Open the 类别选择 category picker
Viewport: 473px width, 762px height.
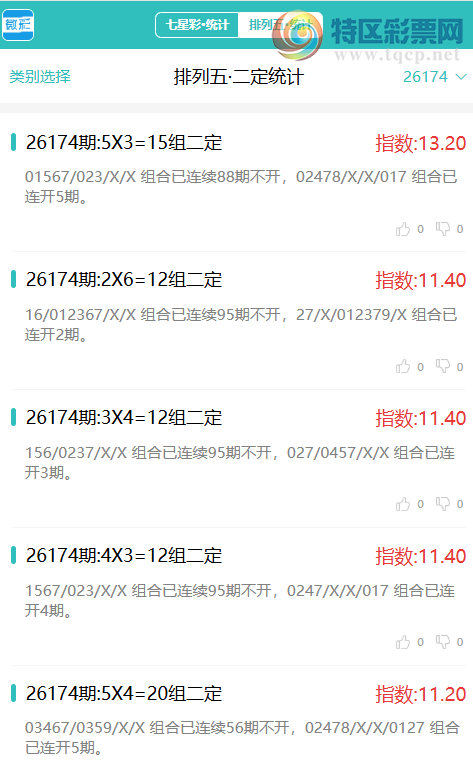(x=40, y=77)
